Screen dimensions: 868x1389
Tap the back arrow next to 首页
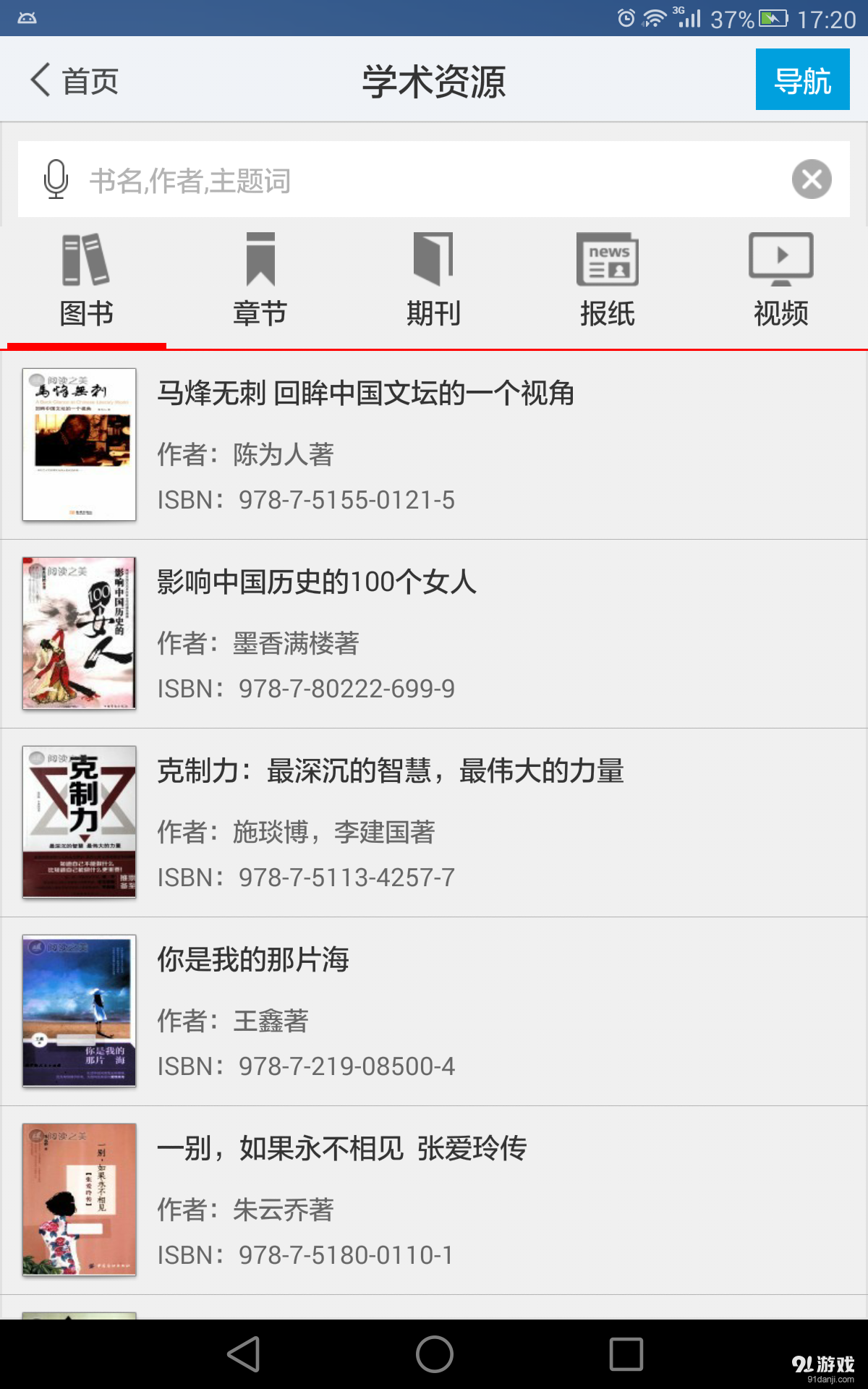click(40, 80)
